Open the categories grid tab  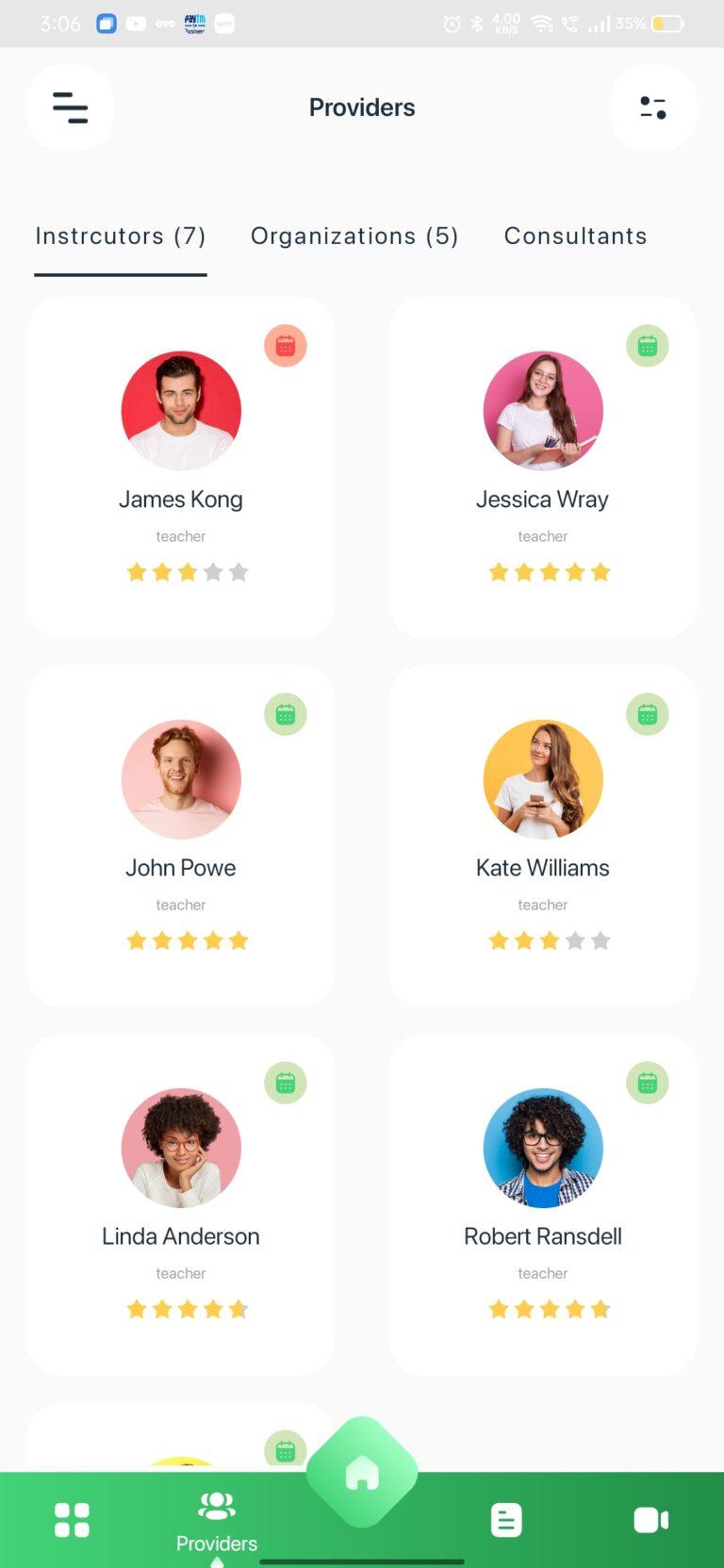point(72,1519)
